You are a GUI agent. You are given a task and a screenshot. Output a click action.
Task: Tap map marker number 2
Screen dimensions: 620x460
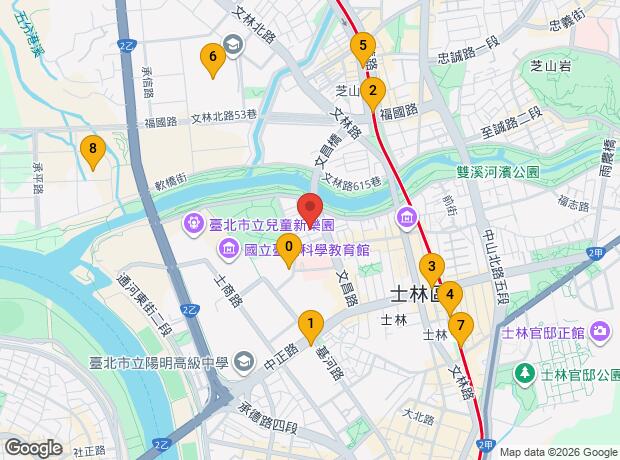373,95
